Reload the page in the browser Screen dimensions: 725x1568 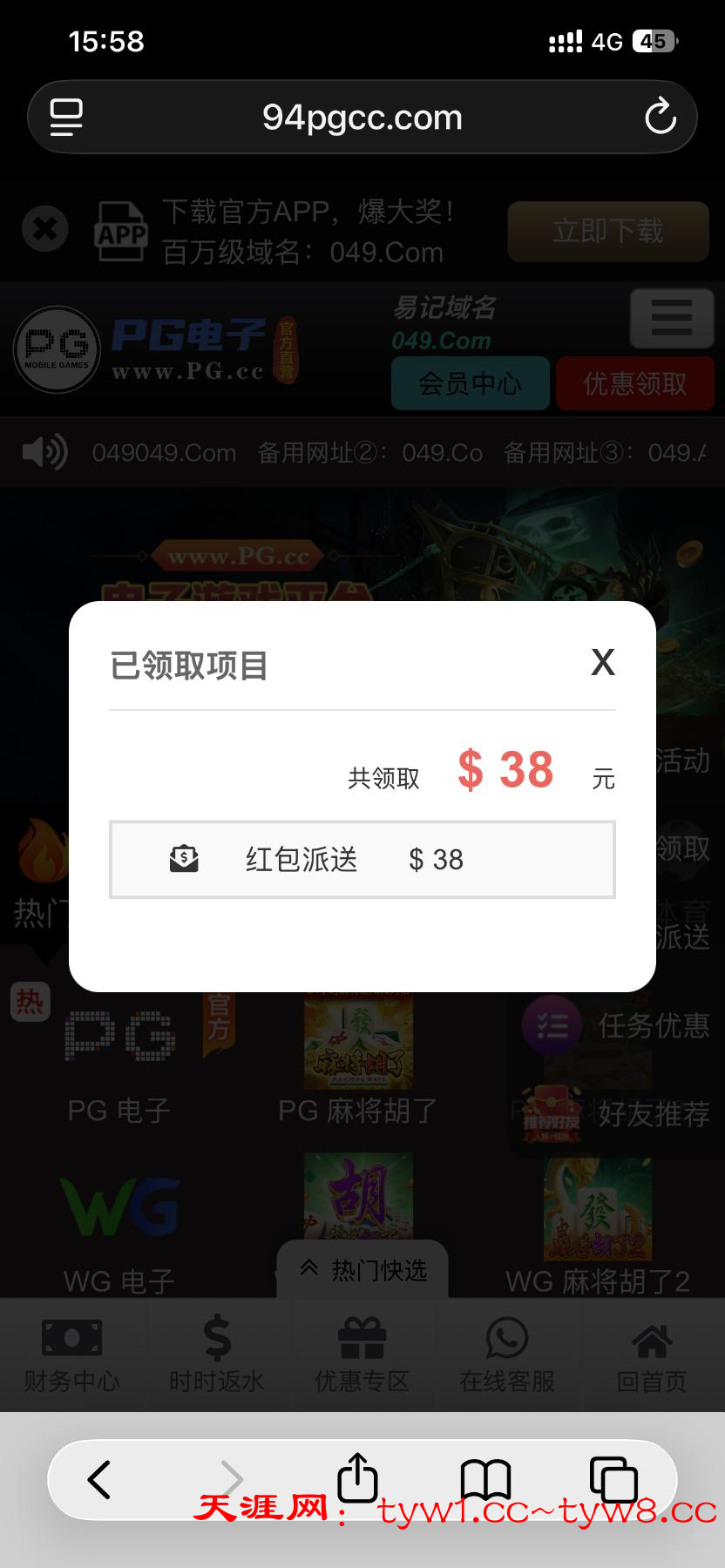660,117
